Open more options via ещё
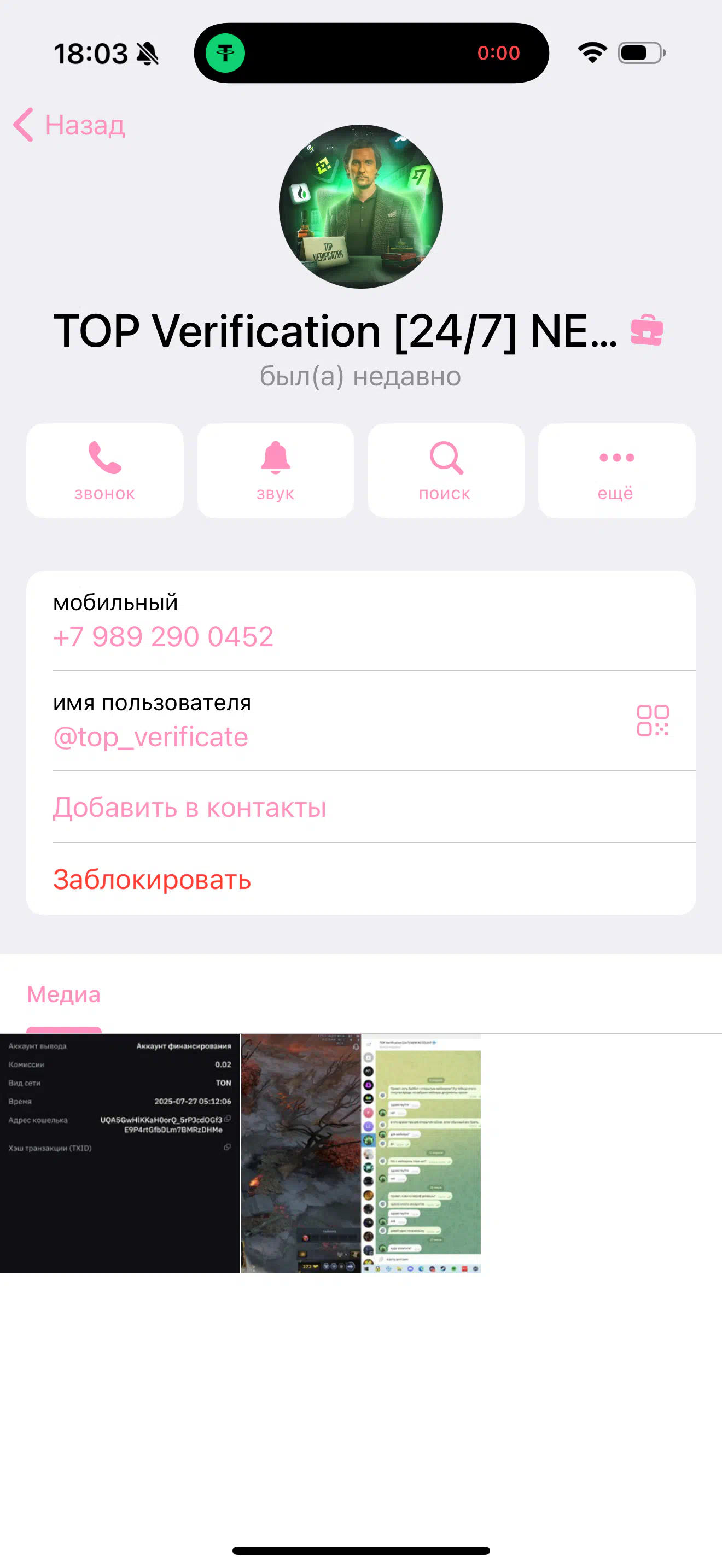This screenshot has width=722, height=1568. 616,471
